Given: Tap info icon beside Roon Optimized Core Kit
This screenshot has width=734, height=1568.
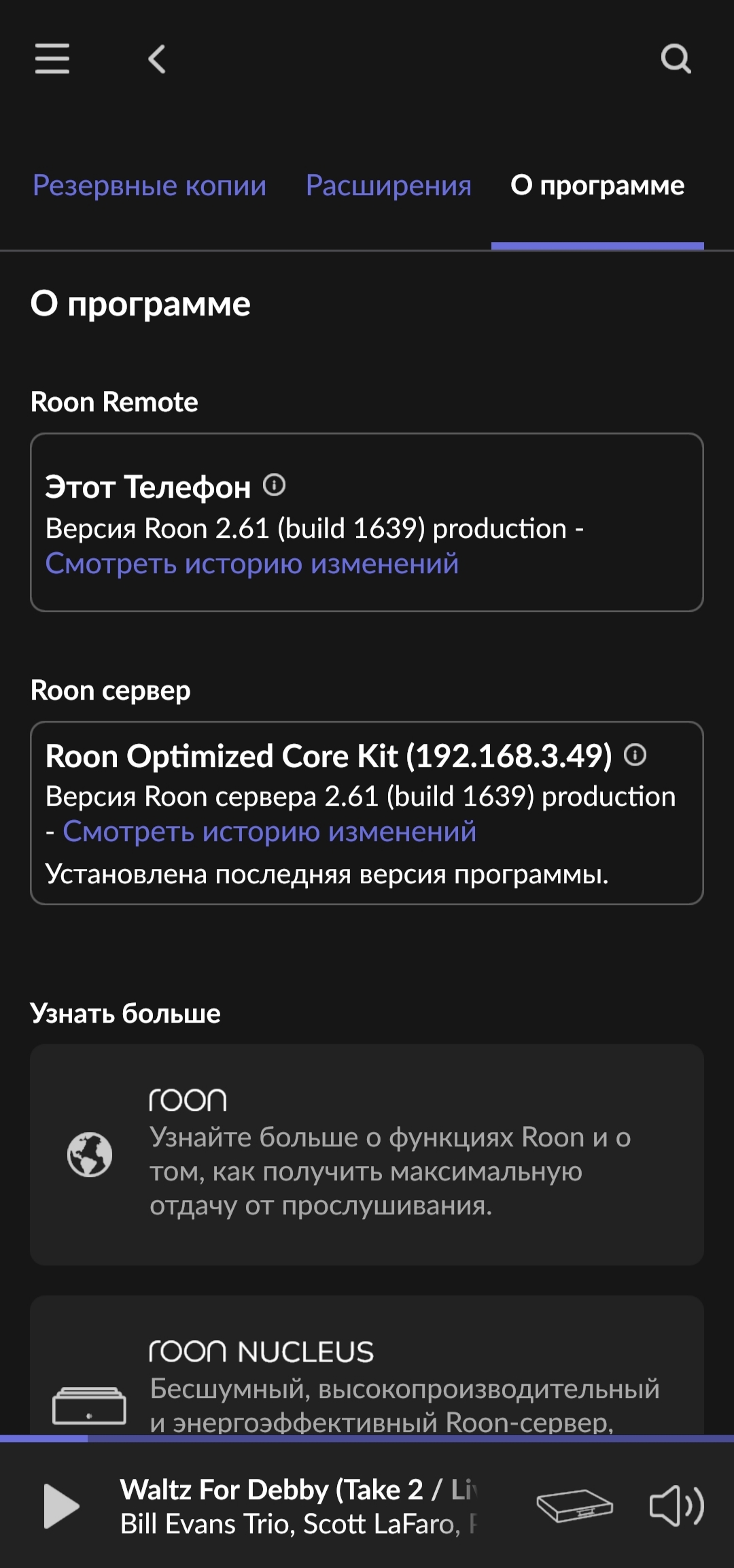Looking at the screenshot, I should [x=635, y=755].
